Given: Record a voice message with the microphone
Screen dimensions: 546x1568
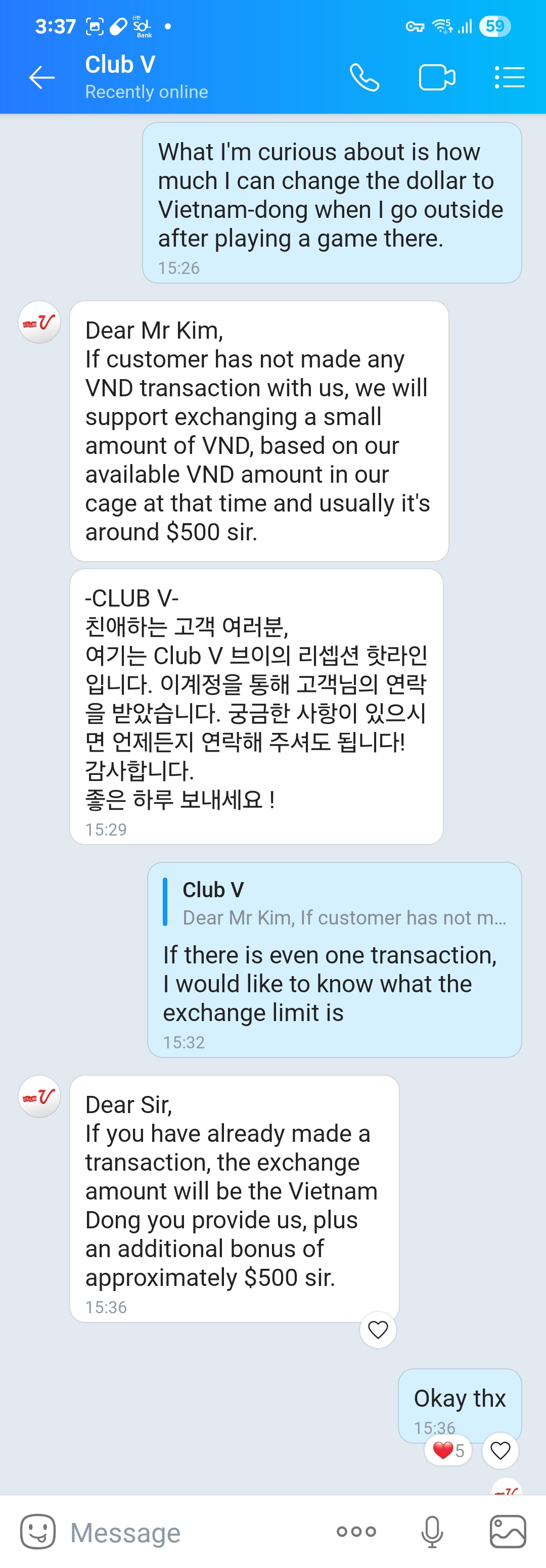Looking at the screenshot, I should pyautogui.click(x=432, y=1532).
